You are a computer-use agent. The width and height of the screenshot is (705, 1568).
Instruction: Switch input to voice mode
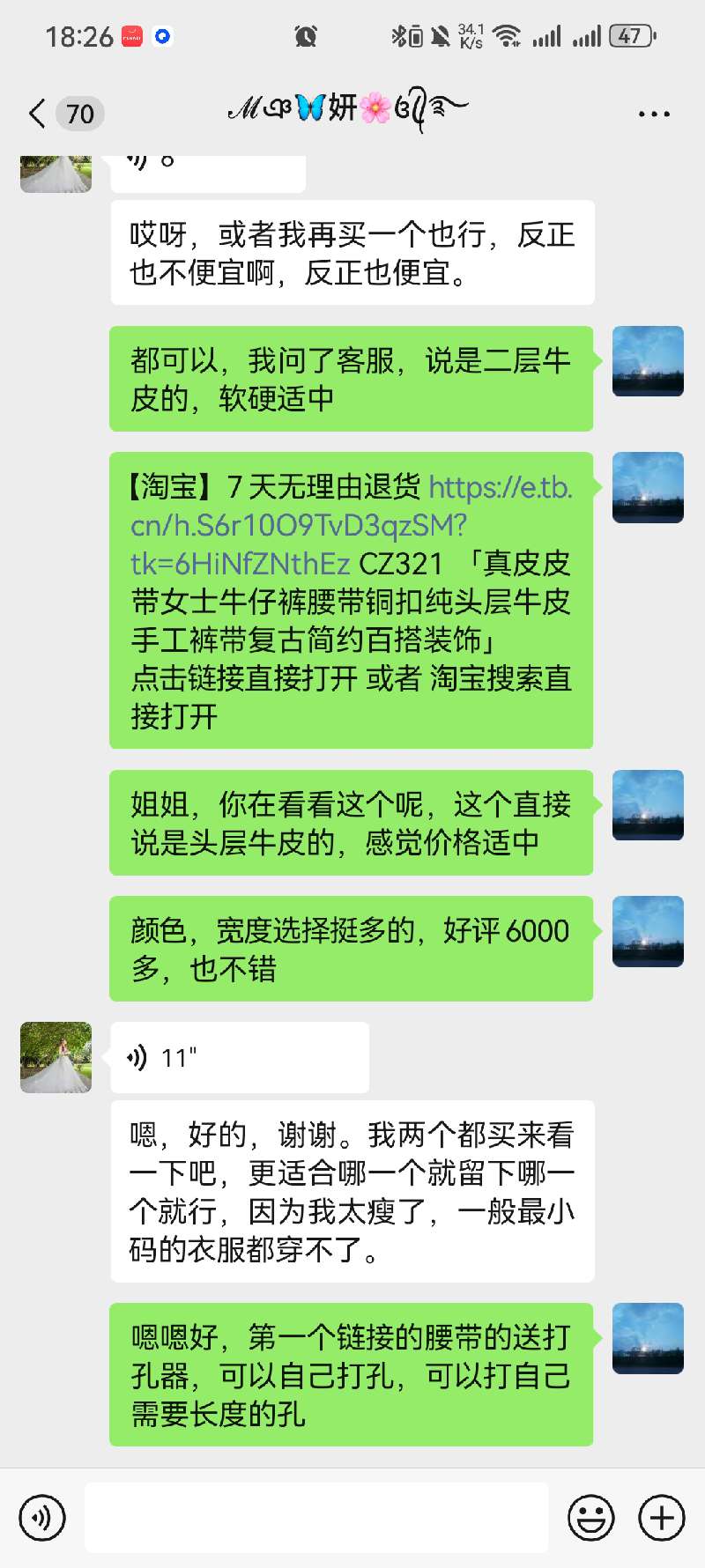click(x=41, y=1518)
